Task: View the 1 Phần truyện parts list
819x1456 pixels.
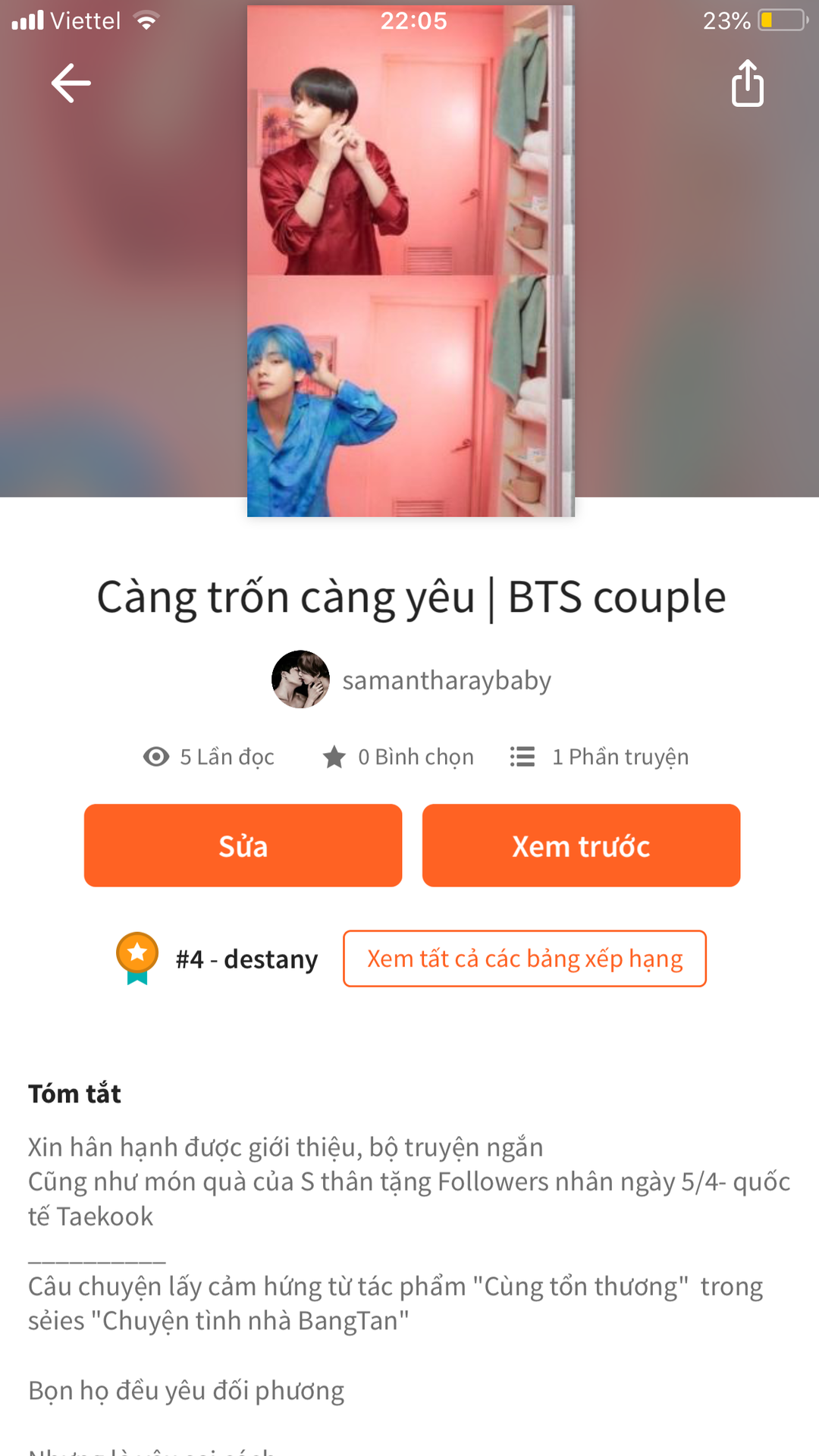Action: pyautogui.click(x=599, y=757)
